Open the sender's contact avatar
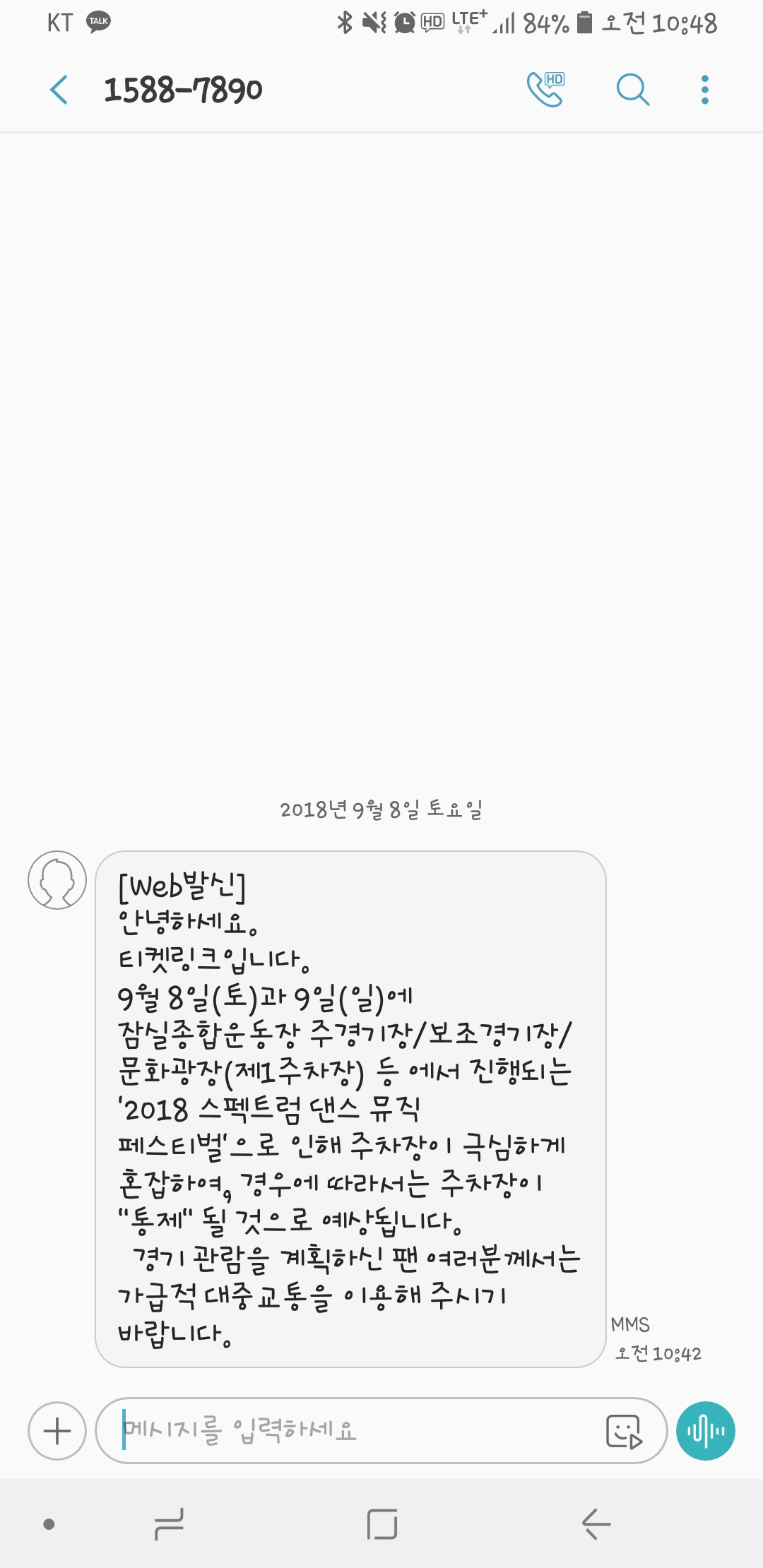Screen dimensions: 763x1568 (57, 879)
